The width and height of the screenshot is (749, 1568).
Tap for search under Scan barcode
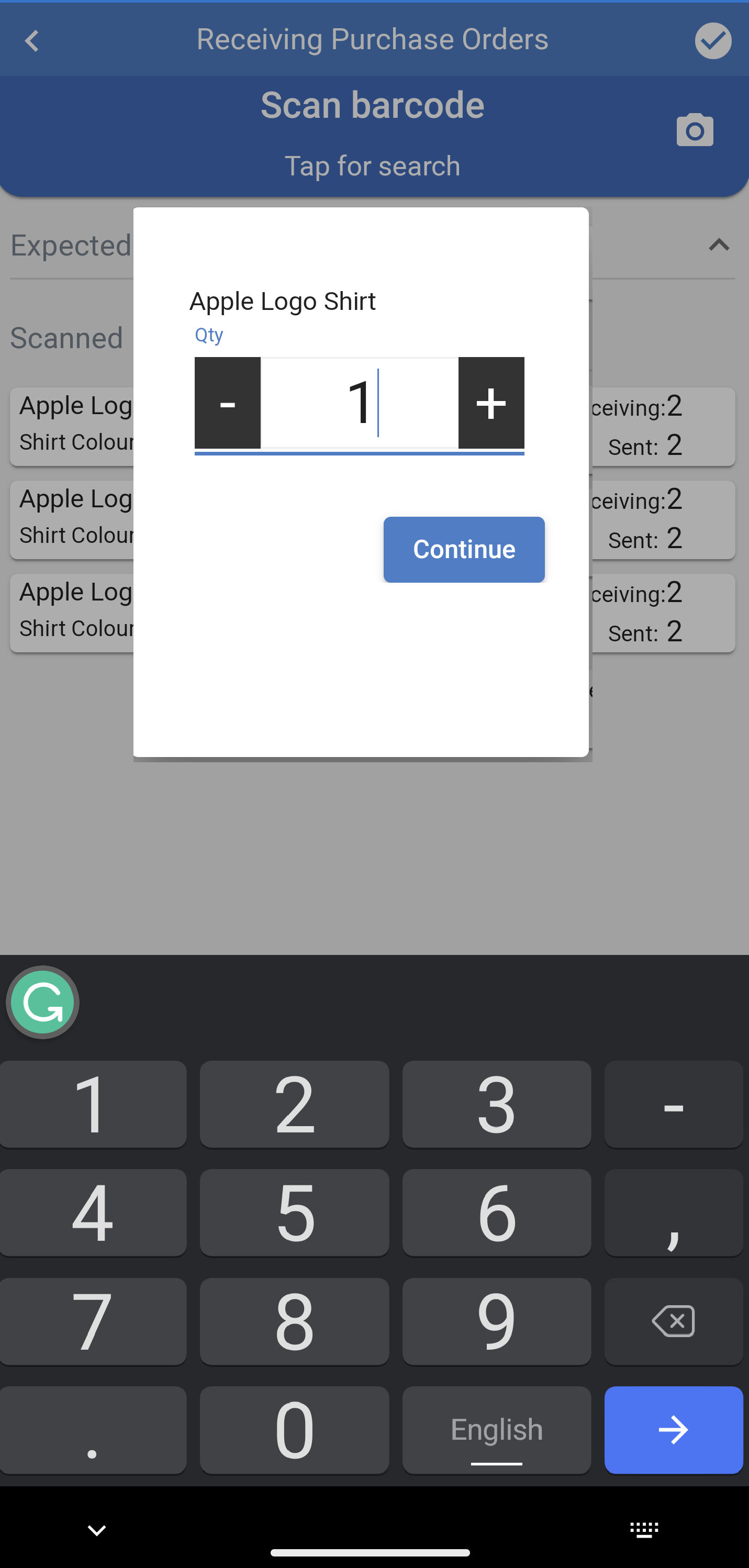[x=372, y=166]
